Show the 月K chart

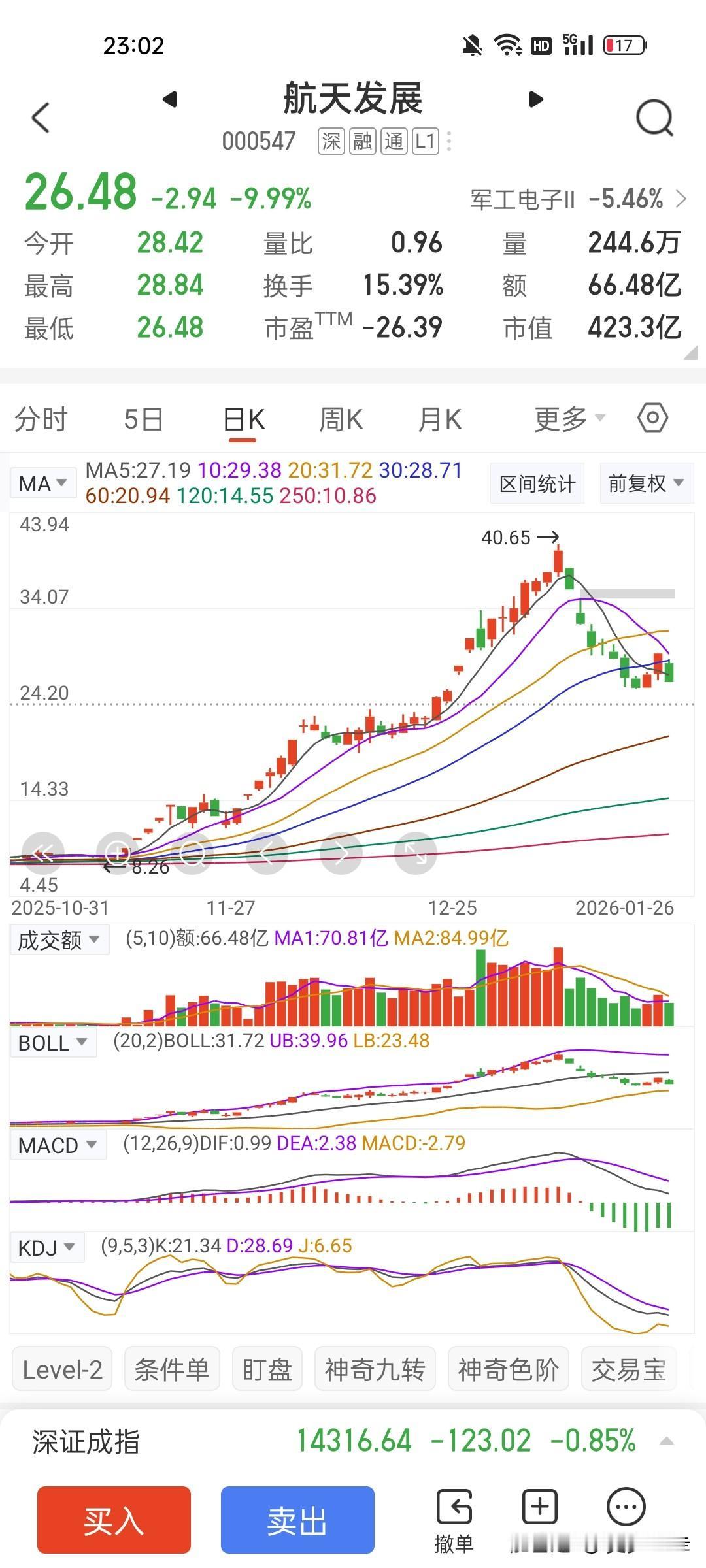(x=439, y=419)
